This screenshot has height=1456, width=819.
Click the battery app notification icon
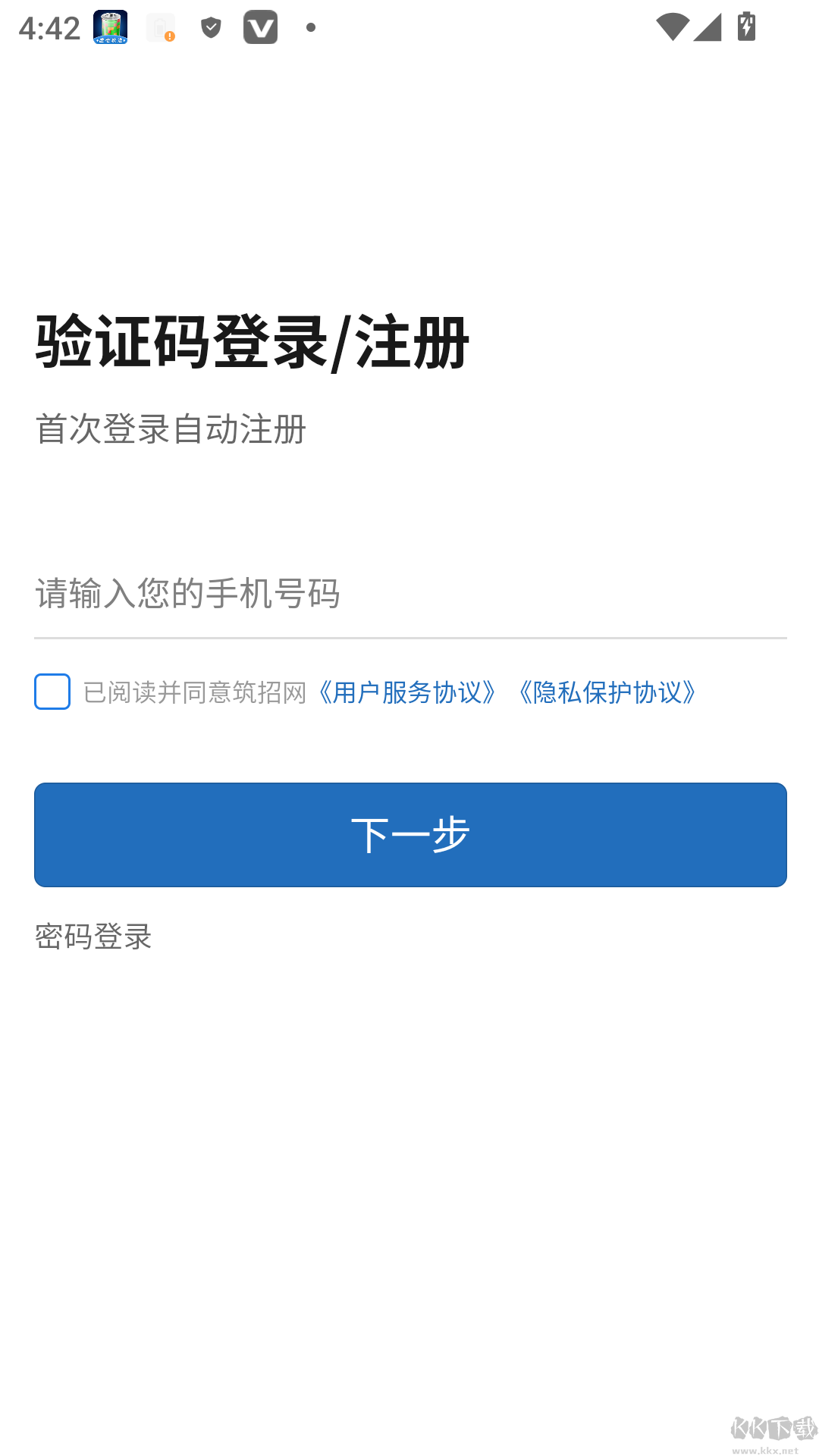pyautogui.click(x=111, y=27)
